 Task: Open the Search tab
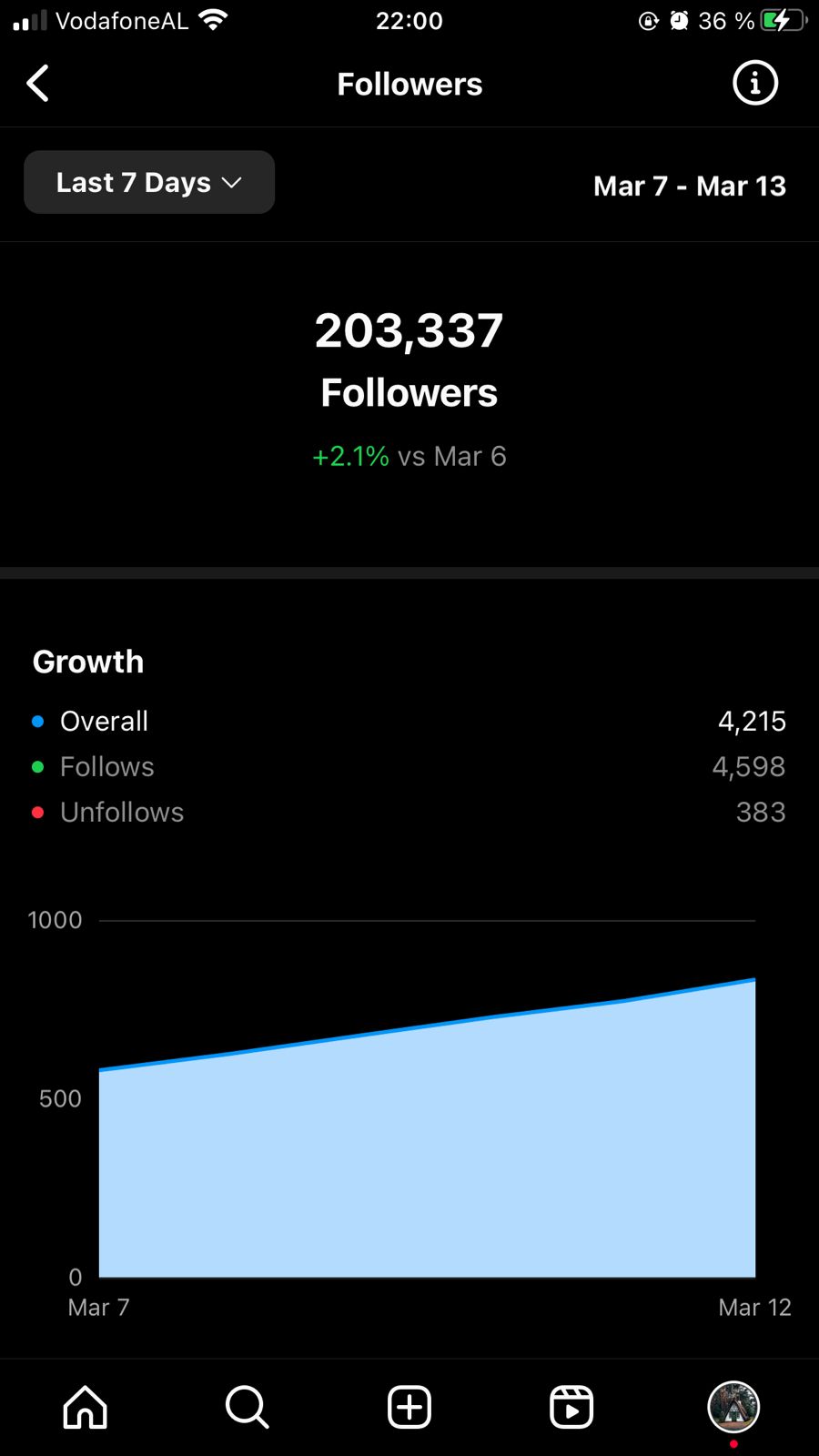pyautogui.click(x=247, y=1407)
